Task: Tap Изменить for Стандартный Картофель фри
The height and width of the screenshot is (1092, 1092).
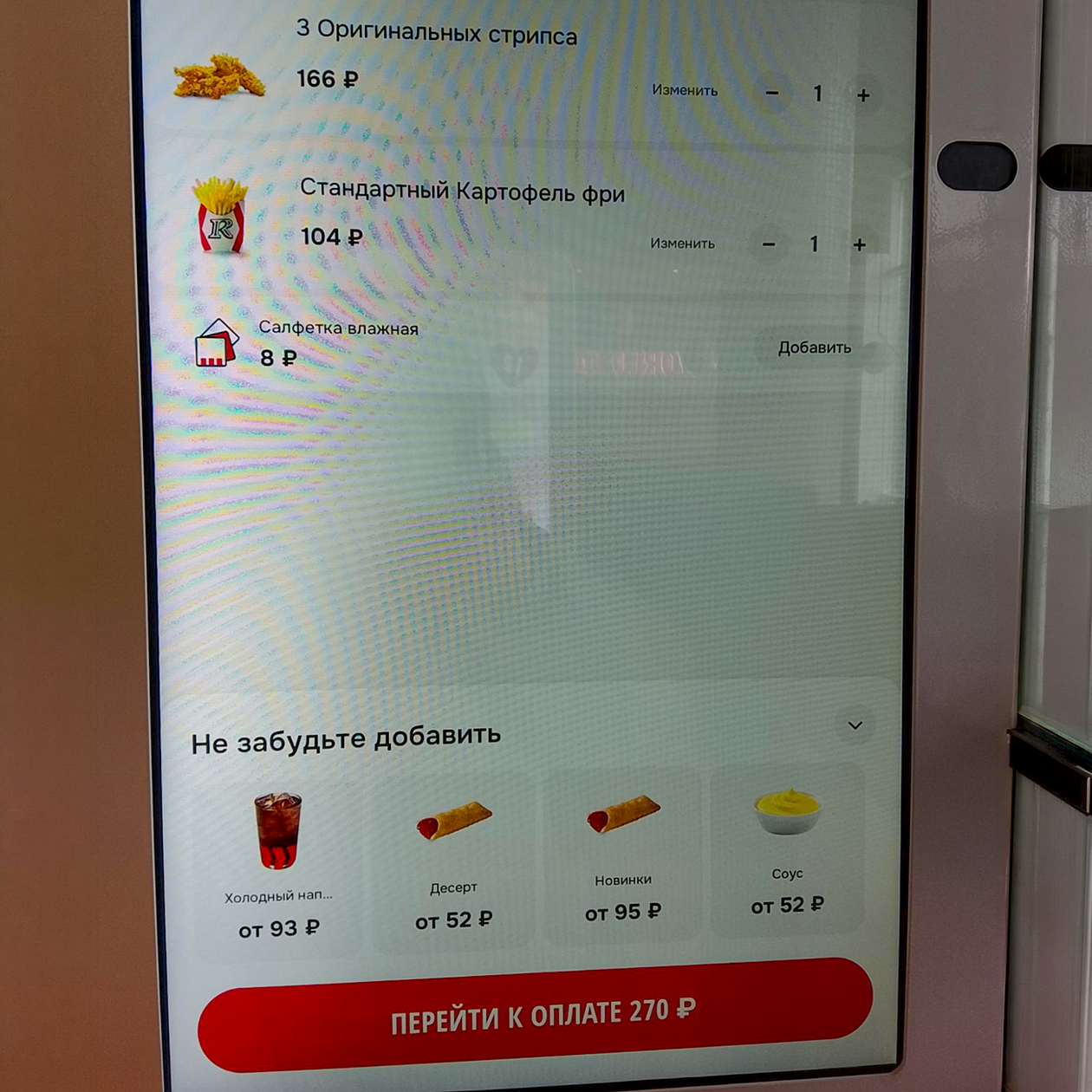Action: 682,244
